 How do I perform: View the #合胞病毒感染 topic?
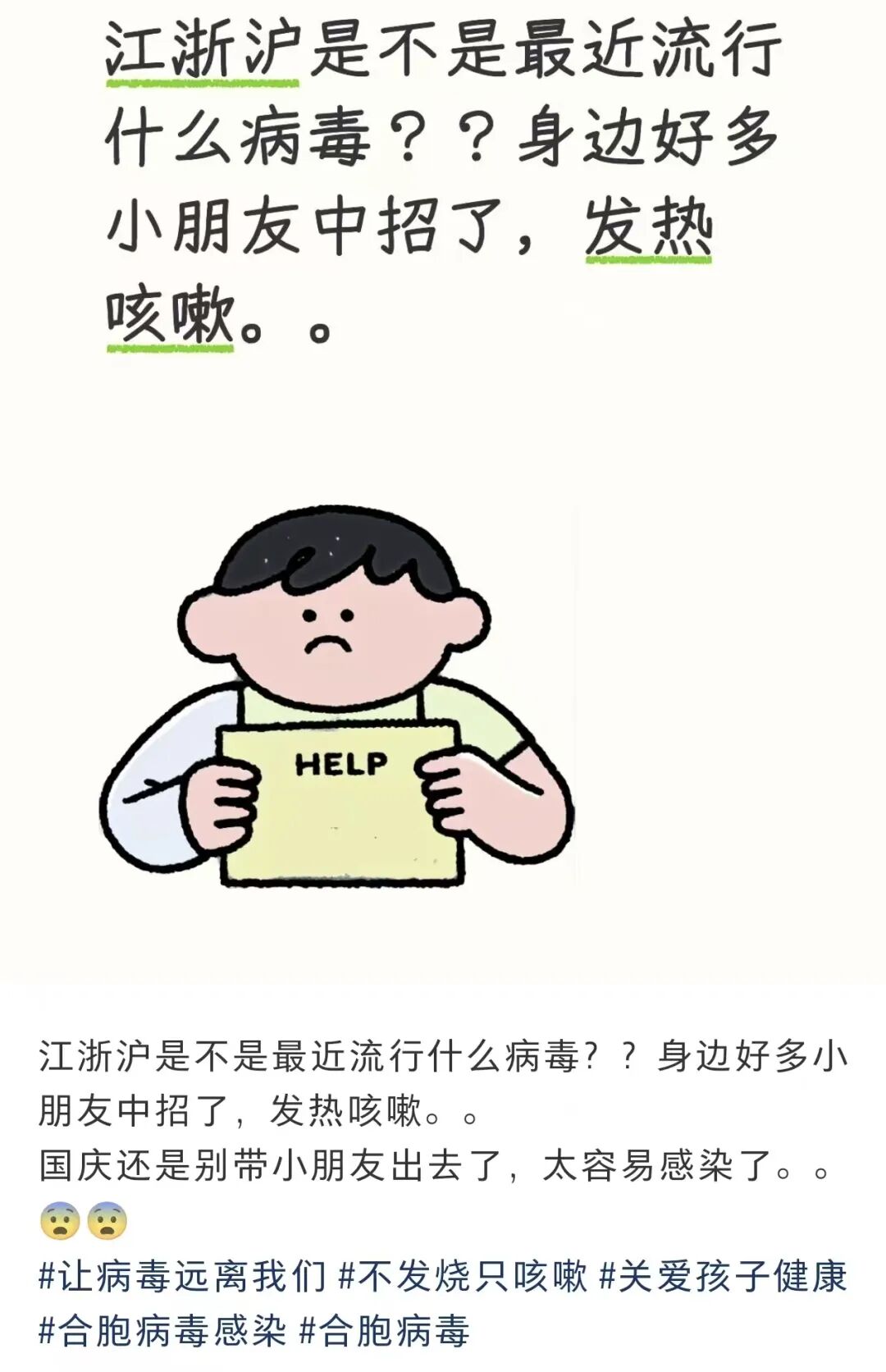tap(162, 1331)
